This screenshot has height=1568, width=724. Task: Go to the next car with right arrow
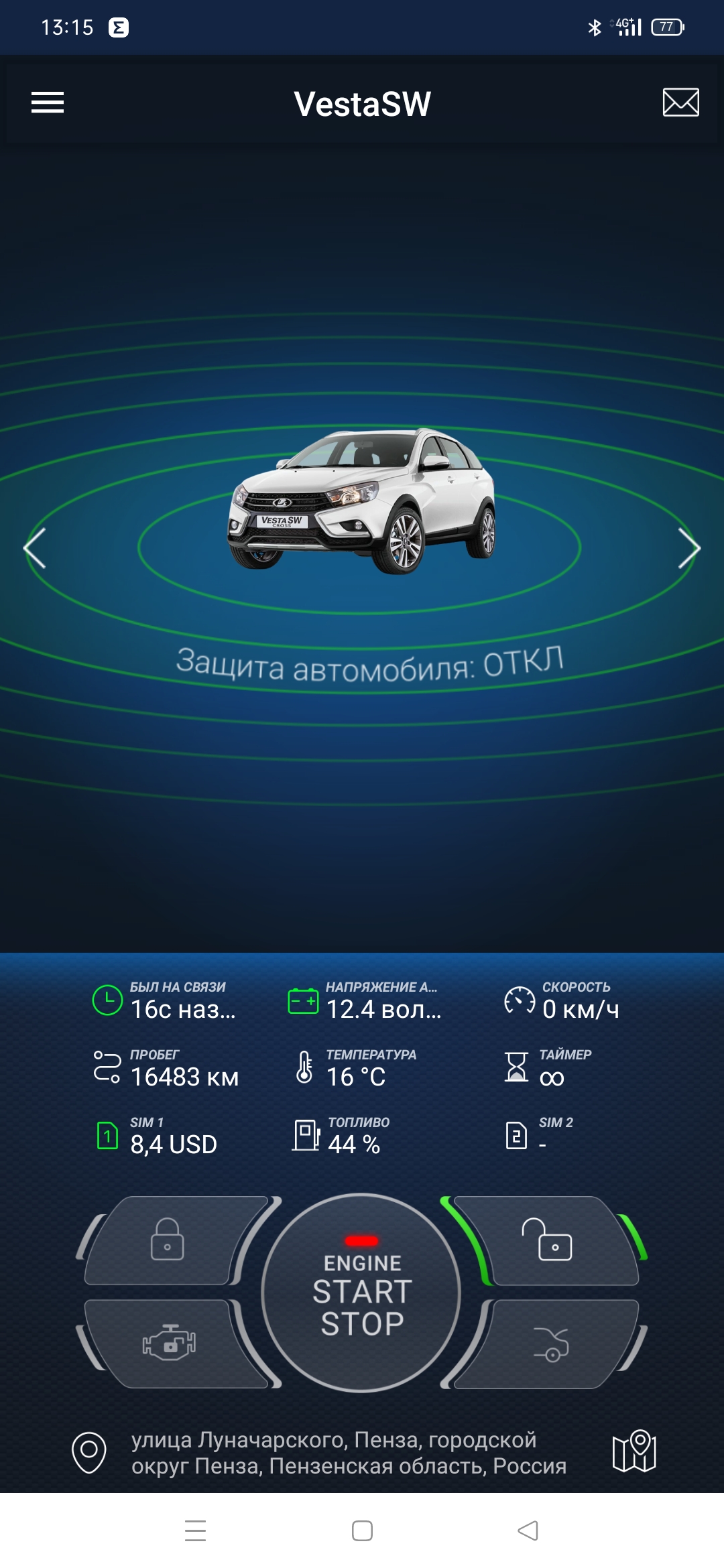tap(688, 548)
